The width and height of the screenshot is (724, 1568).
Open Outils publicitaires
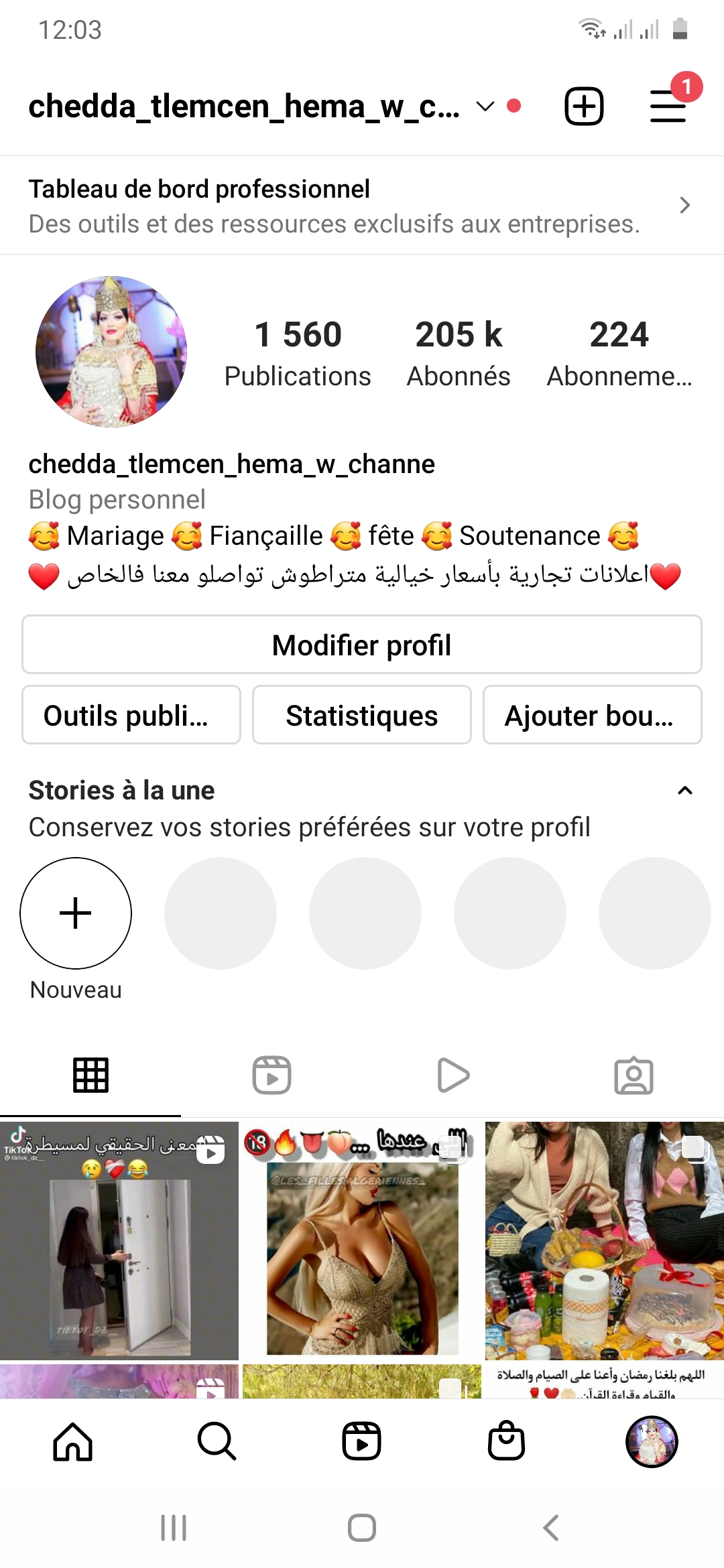click(131, 715)
